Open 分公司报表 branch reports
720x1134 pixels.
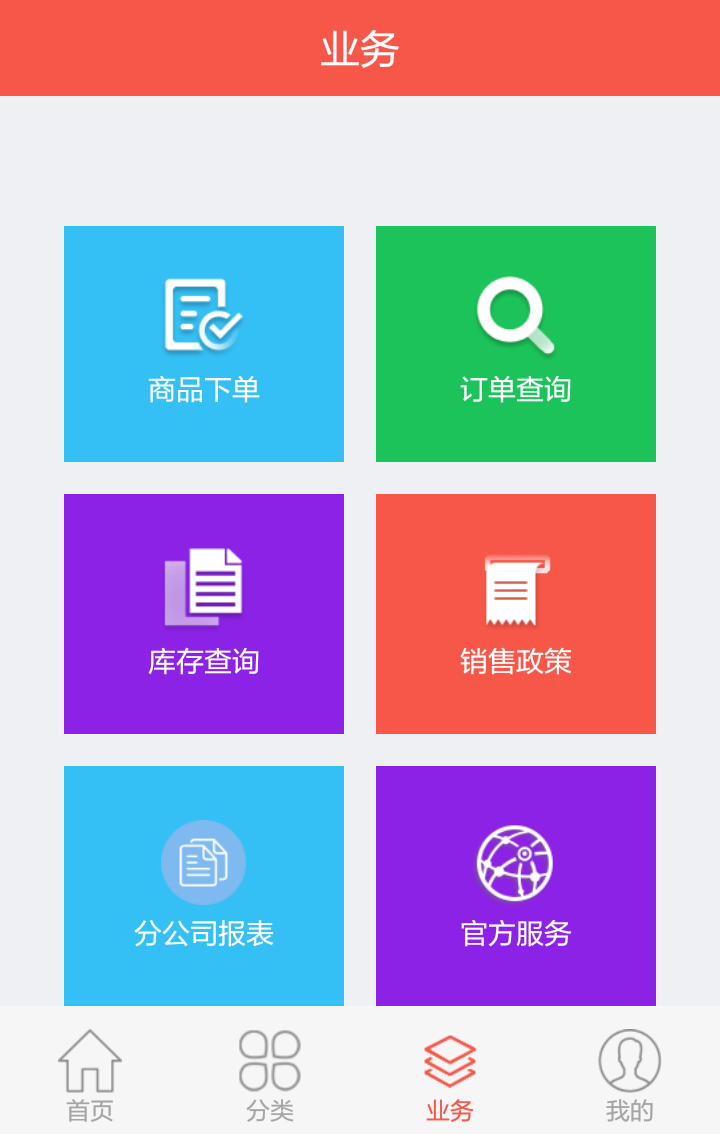click(x=204, y=886)
